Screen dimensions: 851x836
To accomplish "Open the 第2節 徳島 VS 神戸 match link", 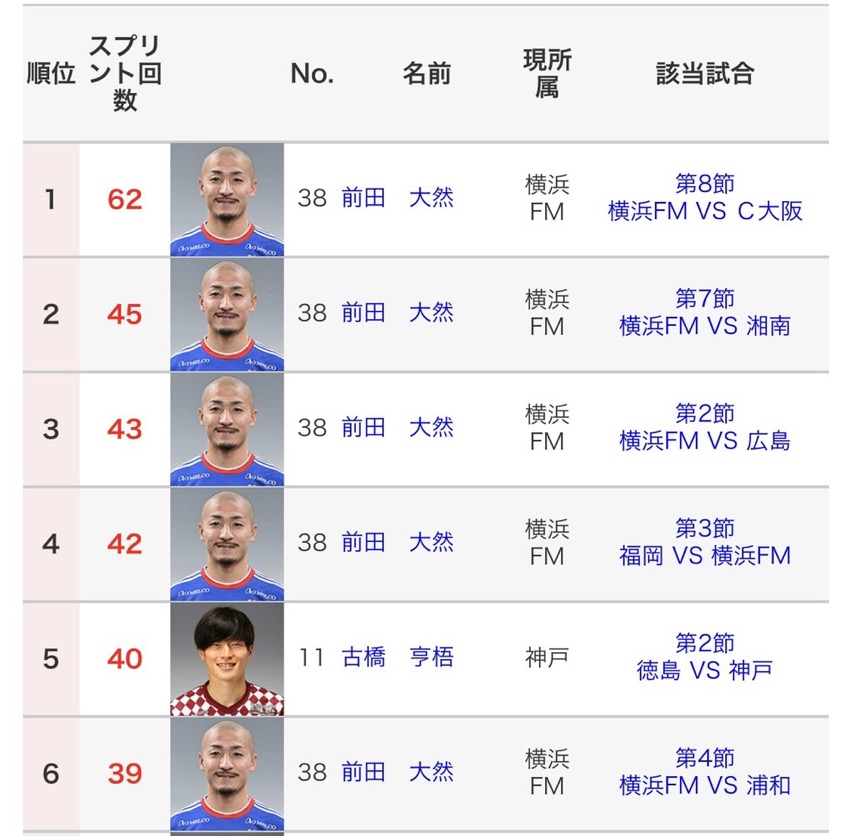I will (705, 657).
